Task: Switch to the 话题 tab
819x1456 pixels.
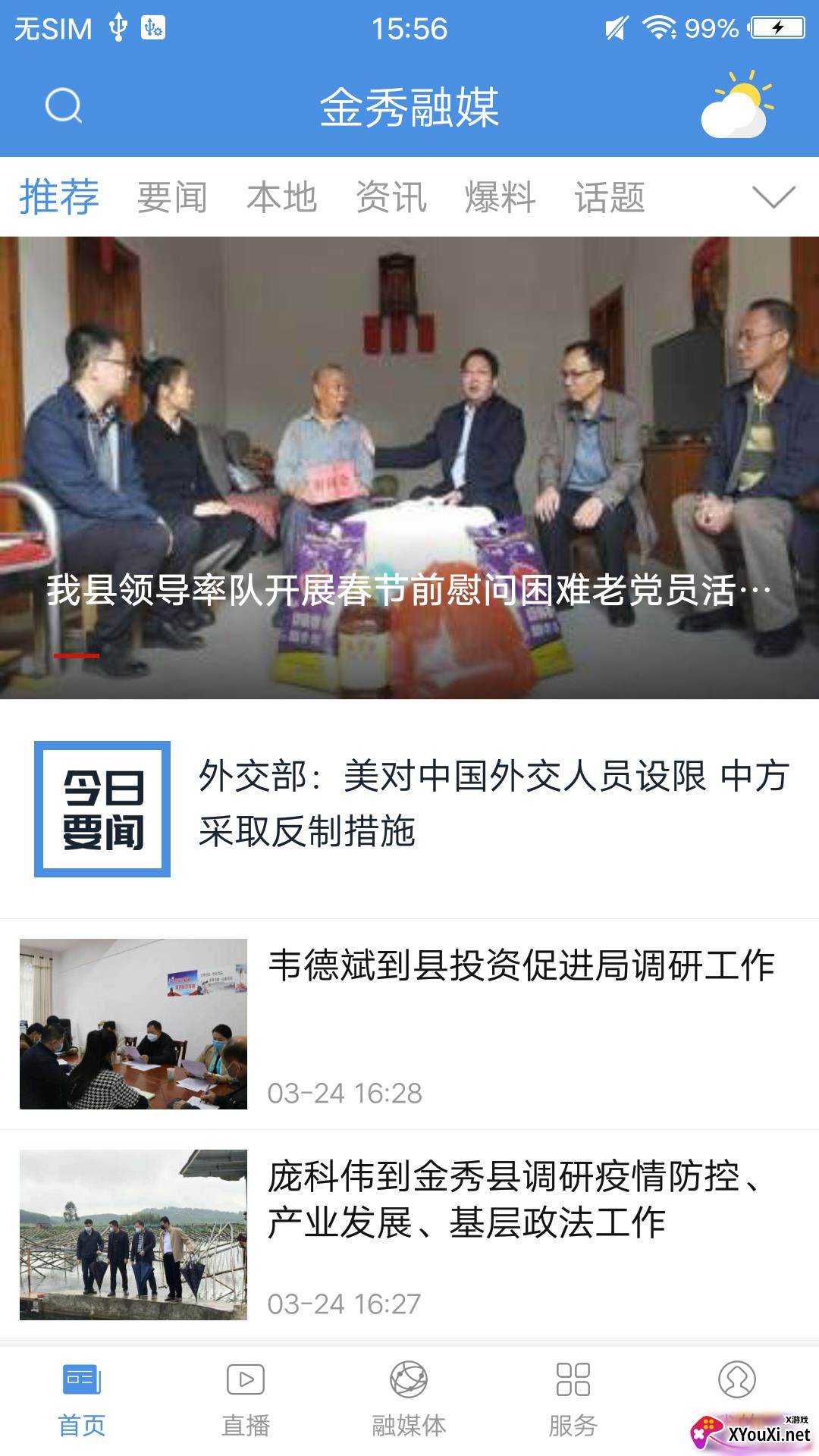Action: (x=610, y=197)
